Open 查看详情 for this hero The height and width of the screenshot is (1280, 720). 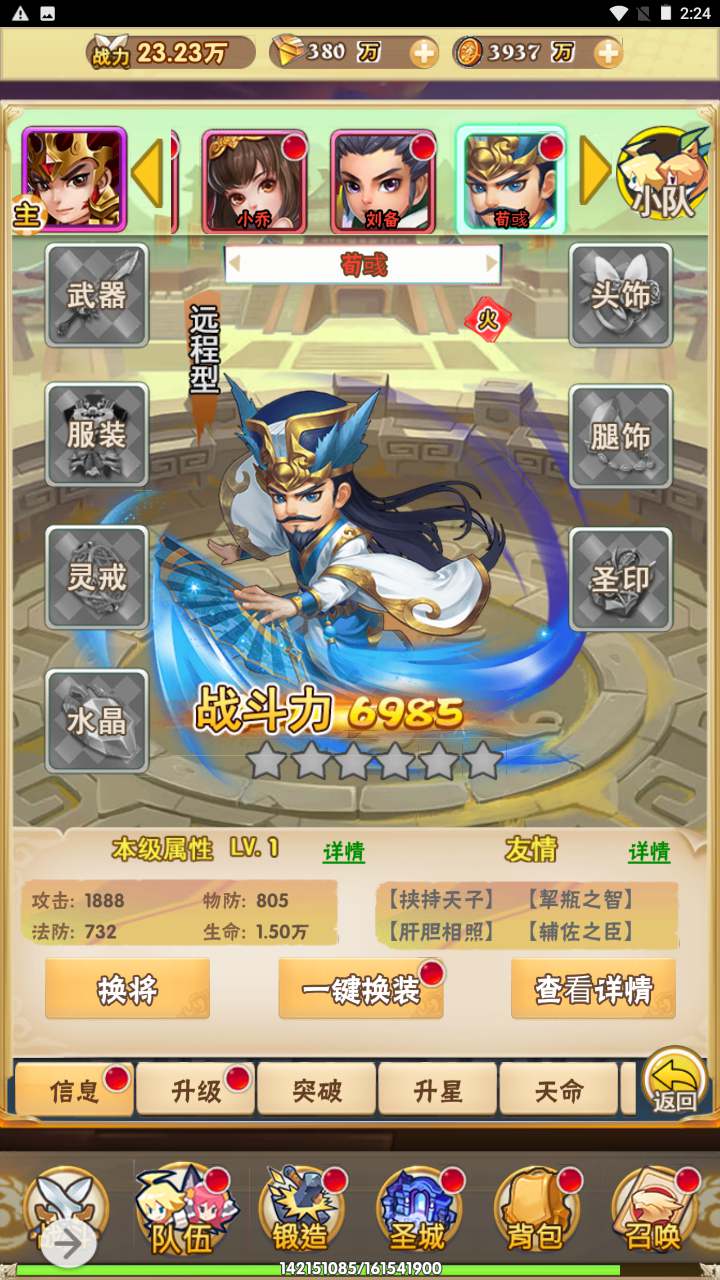pos(593,989)
